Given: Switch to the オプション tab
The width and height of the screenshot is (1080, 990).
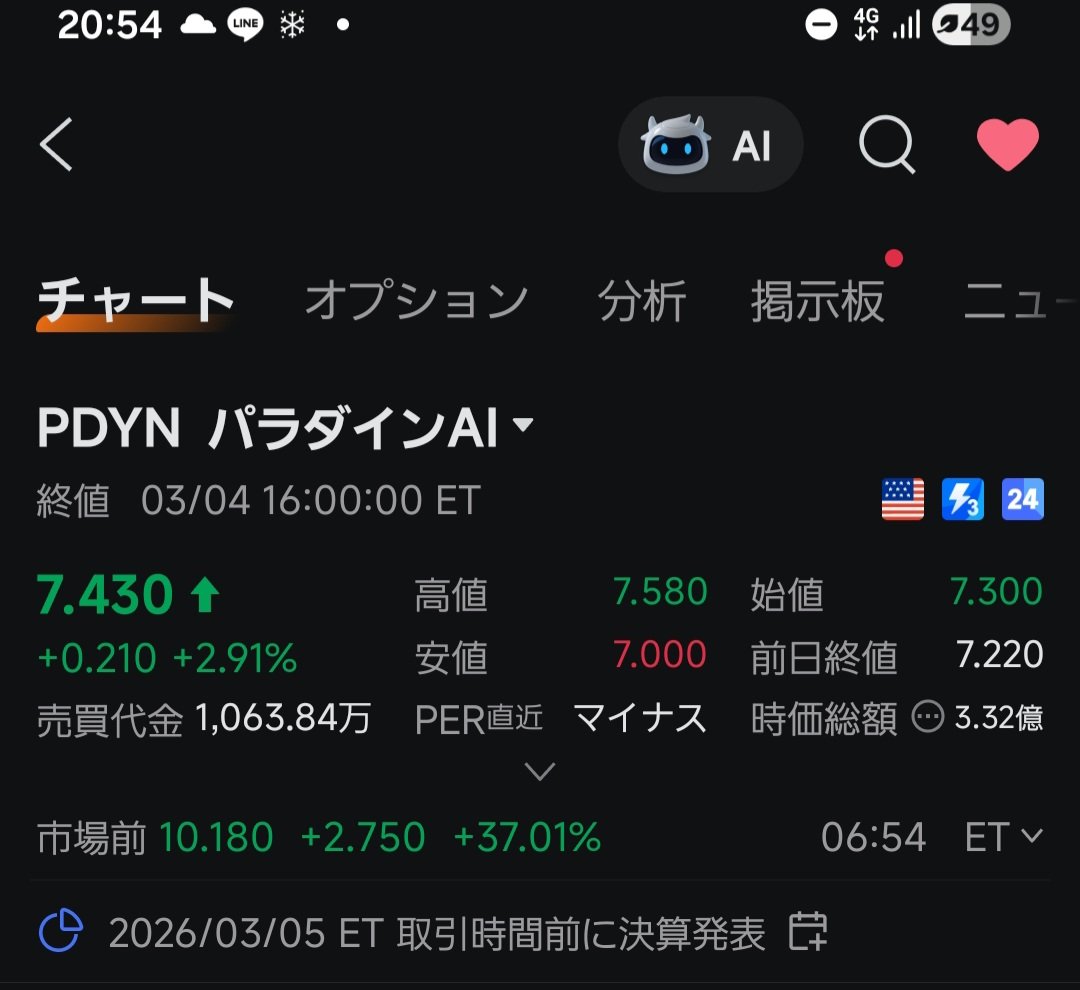Looking at the screenshot, I should pos(416,301).
